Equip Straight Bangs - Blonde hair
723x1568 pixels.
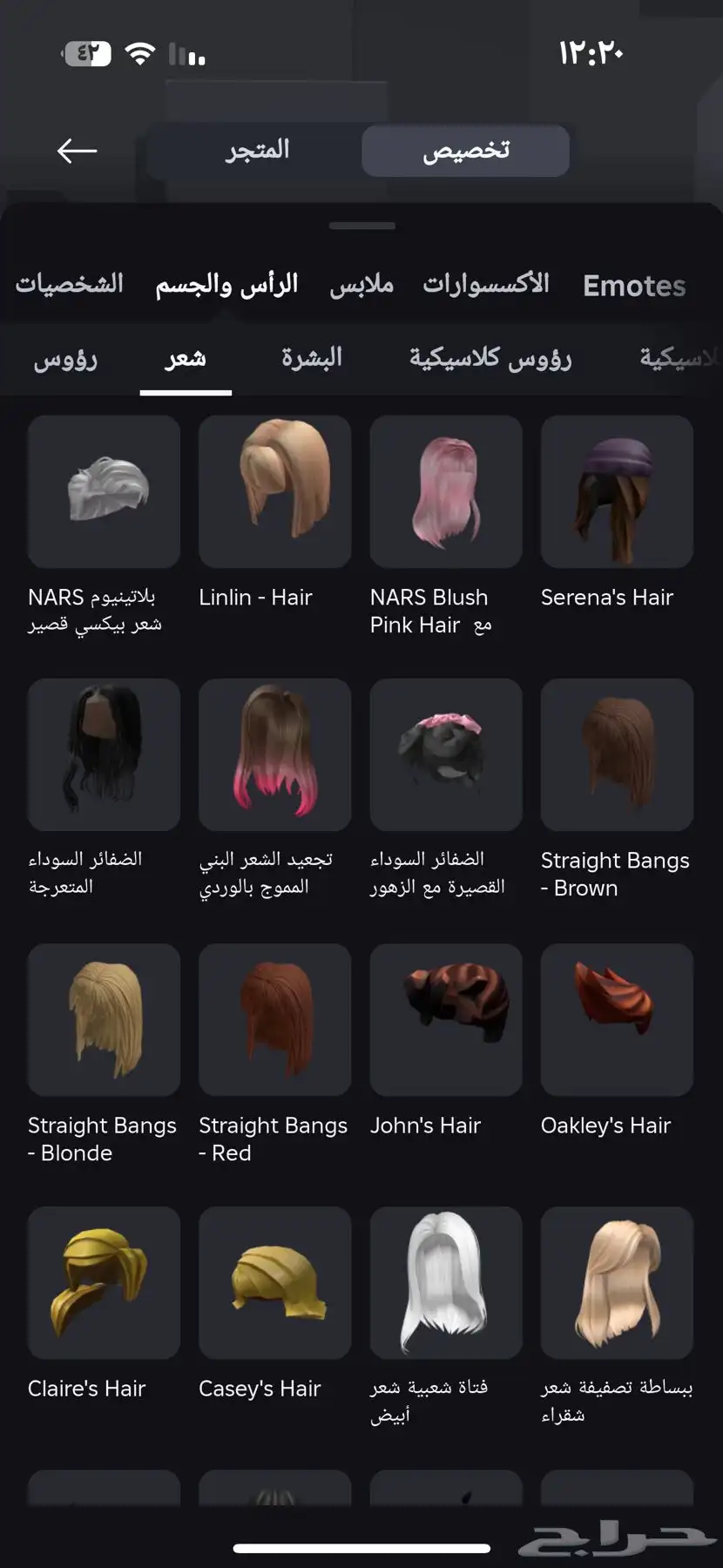(104, 1019)
